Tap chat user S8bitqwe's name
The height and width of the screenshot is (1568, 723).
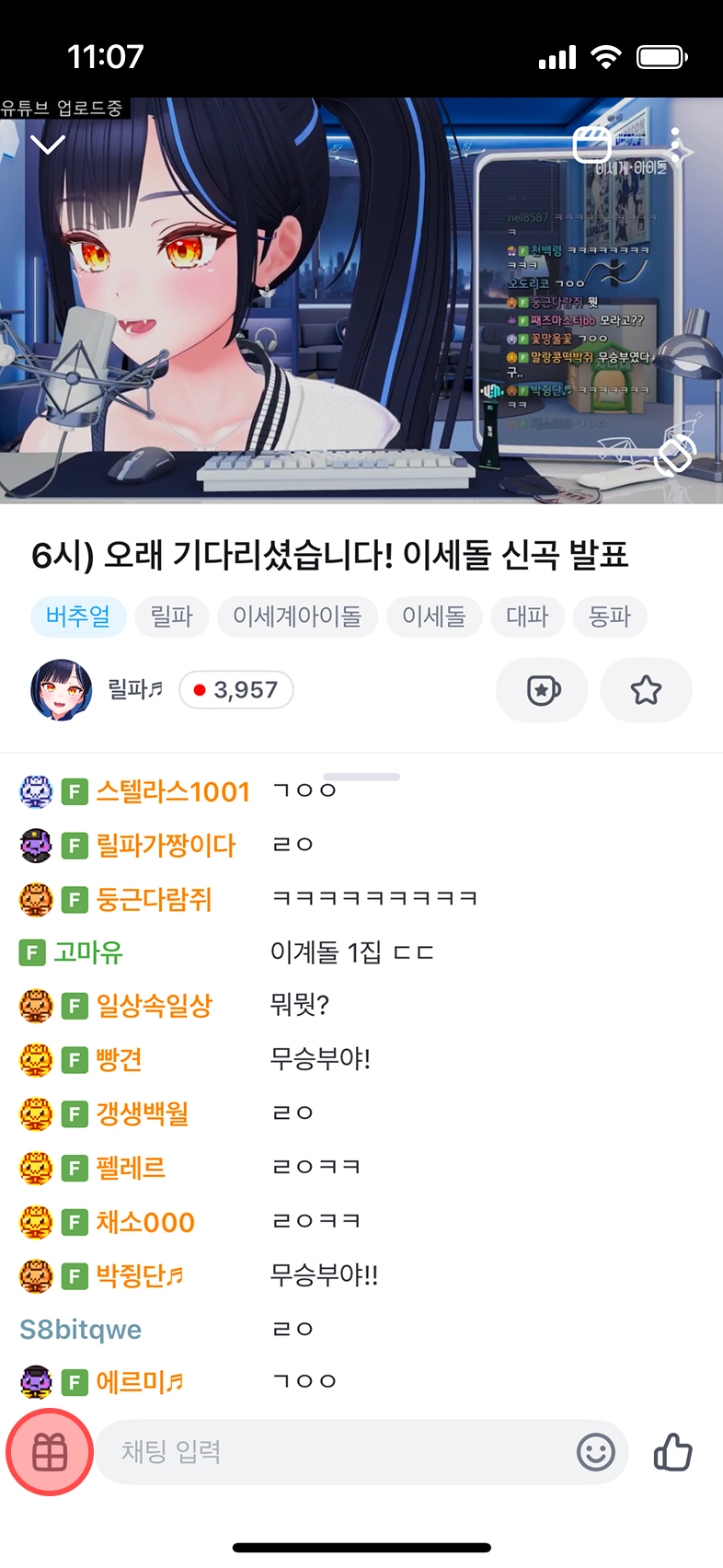(x=81, y=1330)
